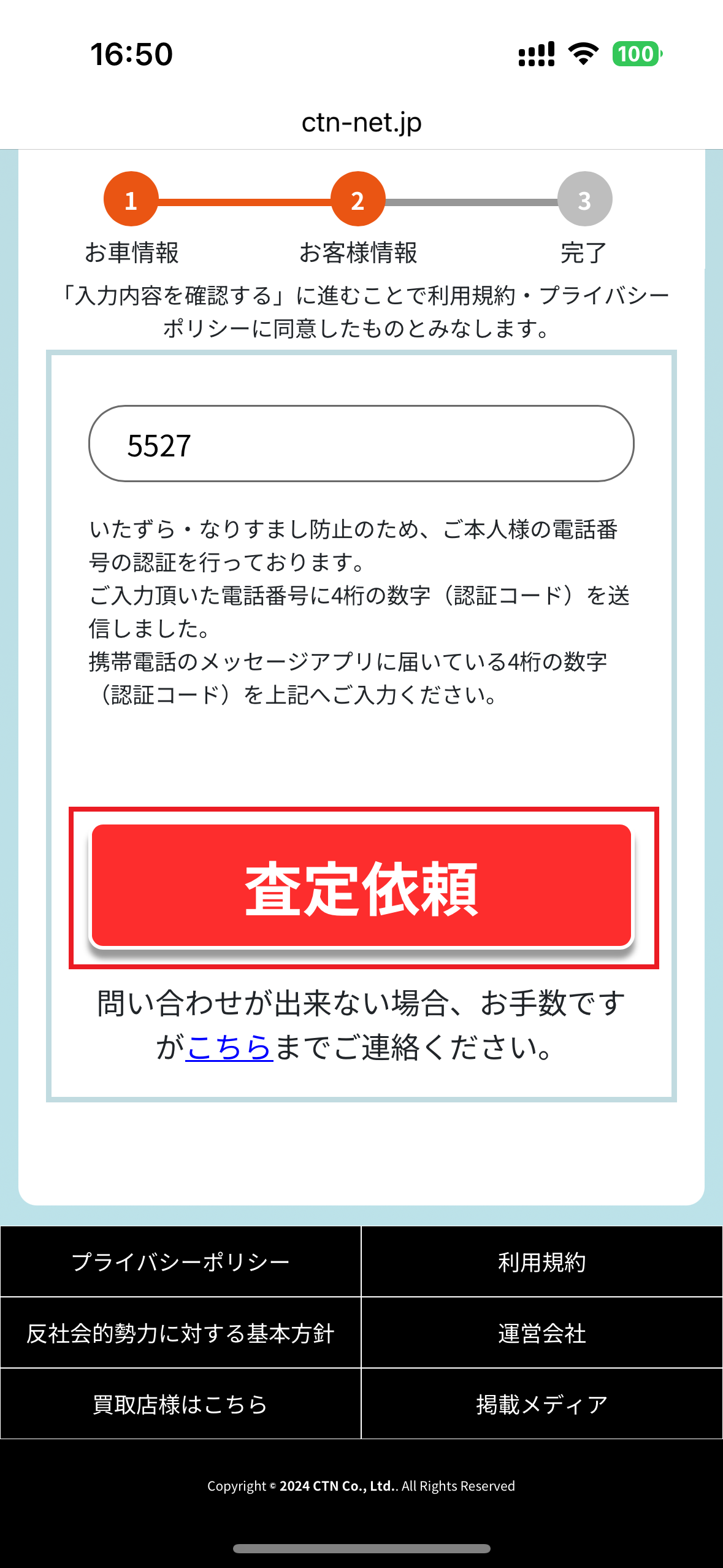Image resolution: width=723 pixels, height=1568 pixels.
Task: Open 運営会社 page from footer
Action: 542,1334
